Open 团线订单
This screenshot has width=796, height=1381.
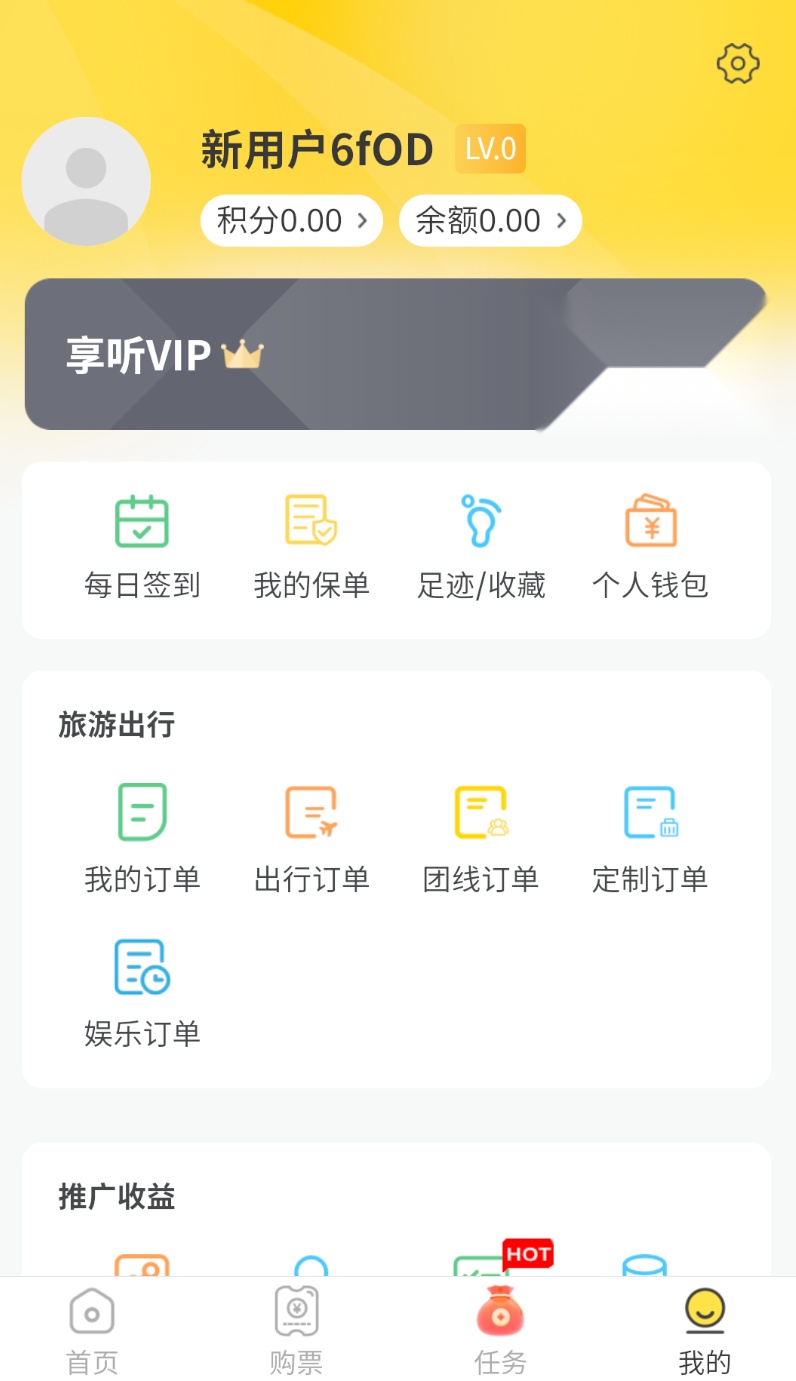tap(481, 839)
